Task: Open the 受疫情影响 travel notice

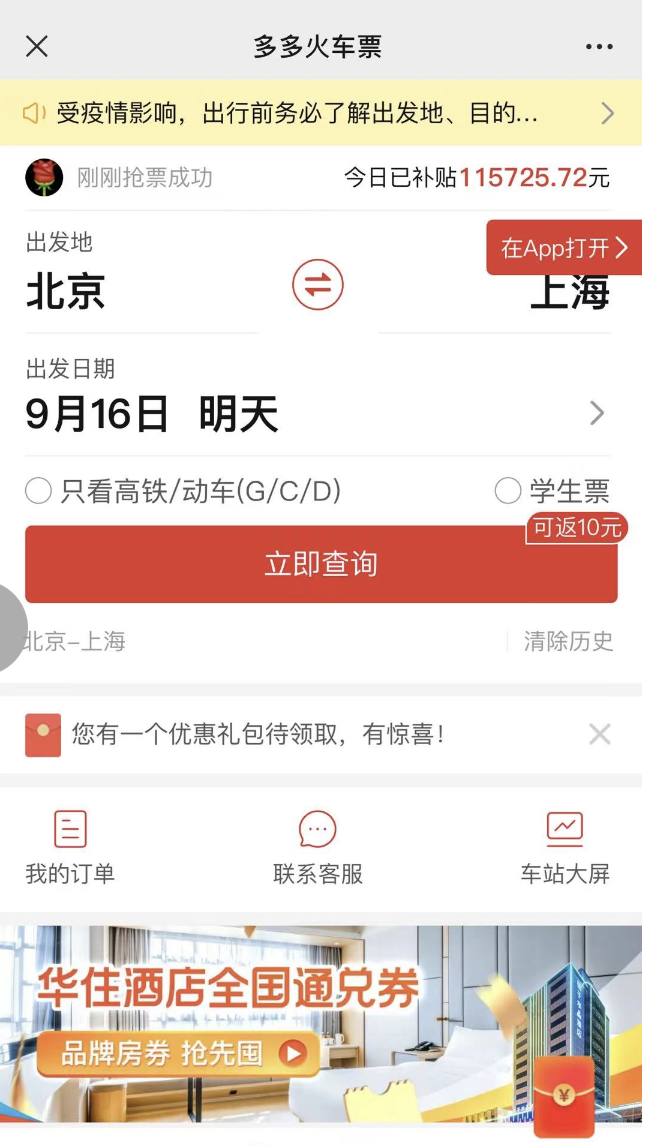Action: click(320, 113)
